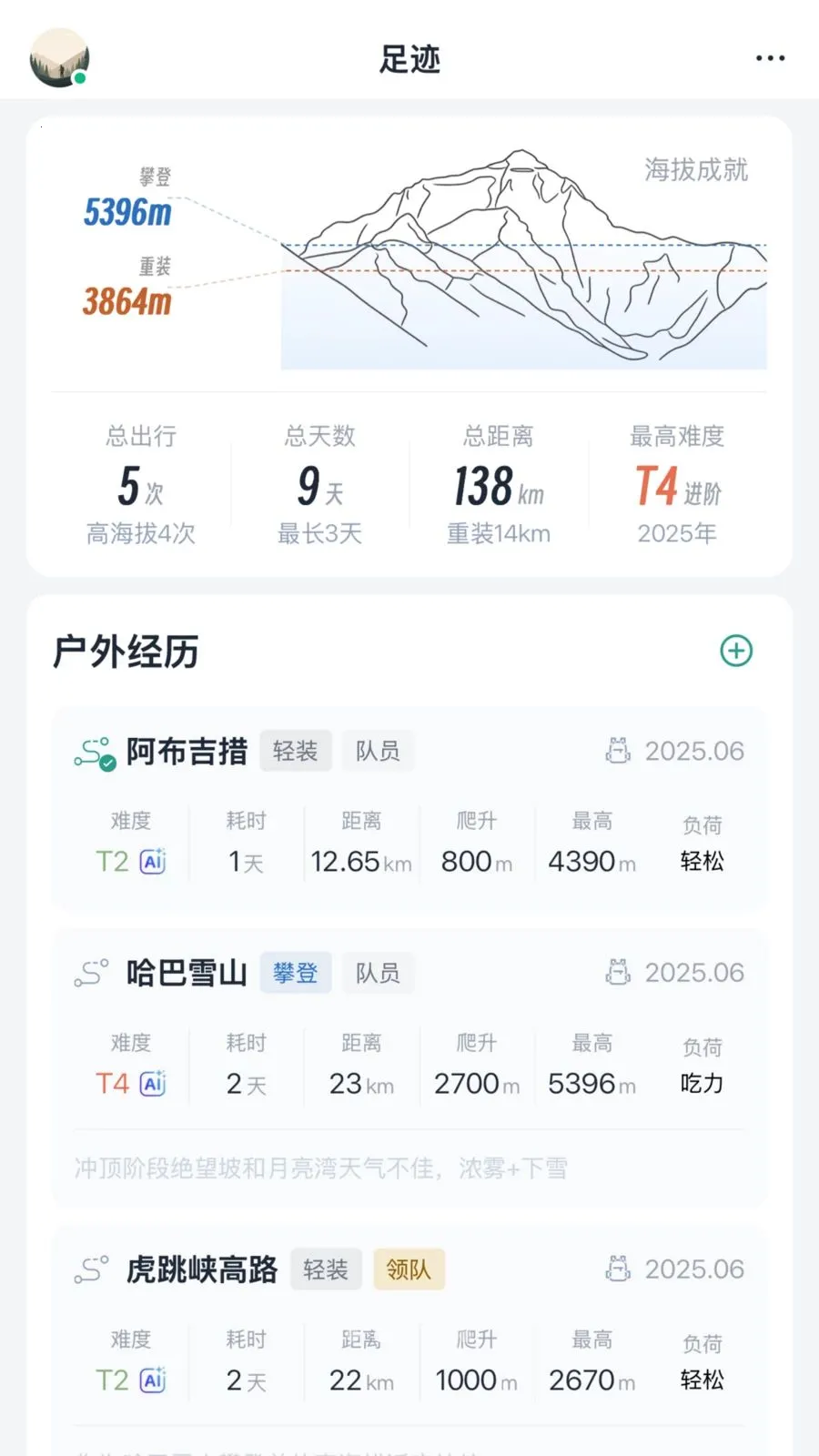This screenshot has width=819, height=1456.
Task: Select the 领队 tag on 虎跳峡高路
Action: point(409,1269)
